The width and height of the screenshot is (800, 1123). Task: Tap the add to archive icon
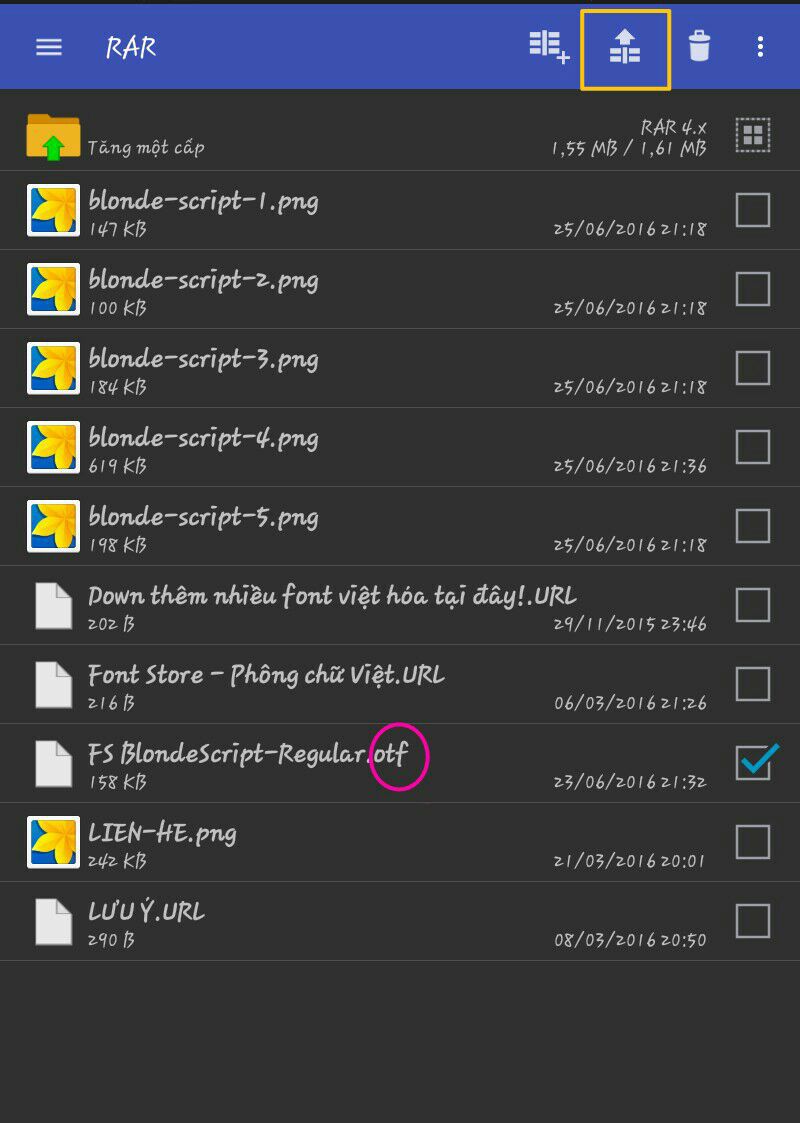[x=549, y=47]
